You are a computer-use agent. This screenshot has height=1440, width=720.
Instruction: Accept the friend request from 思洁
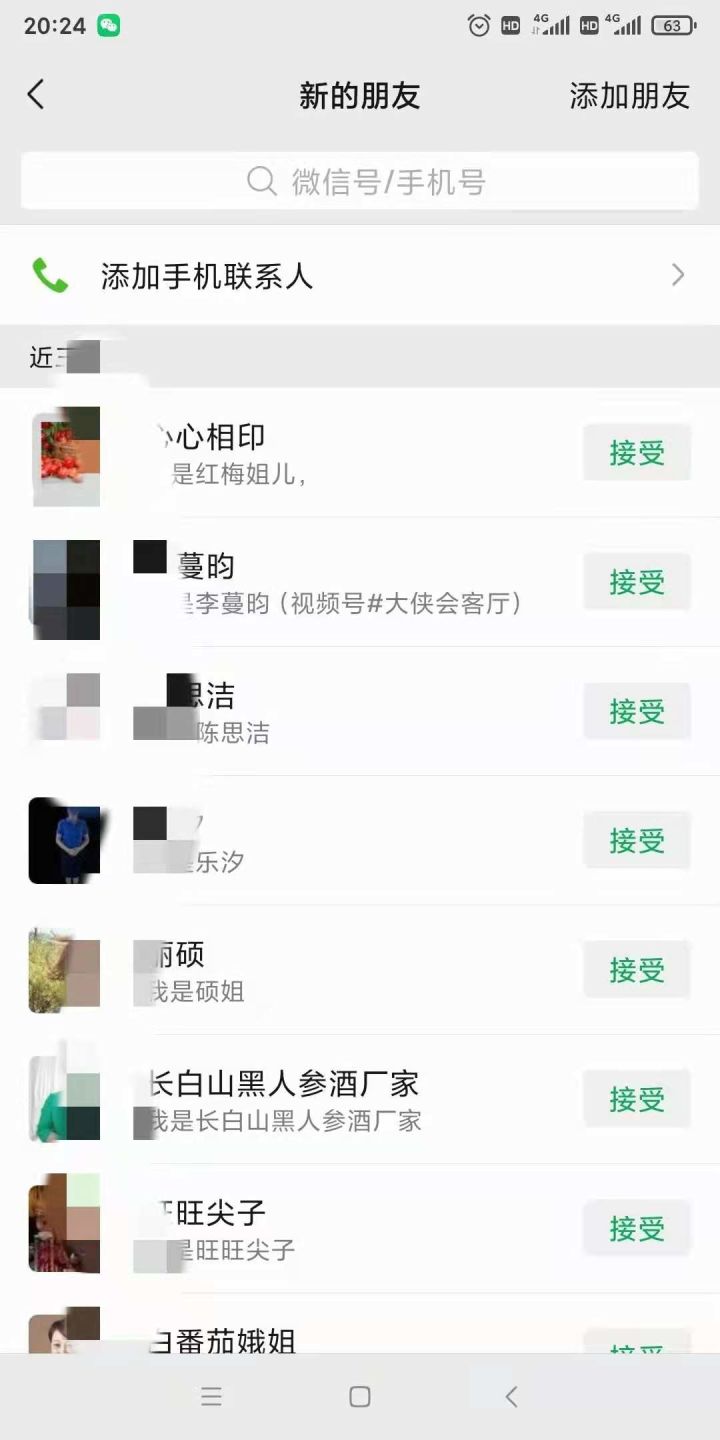[x=636, y=712]
